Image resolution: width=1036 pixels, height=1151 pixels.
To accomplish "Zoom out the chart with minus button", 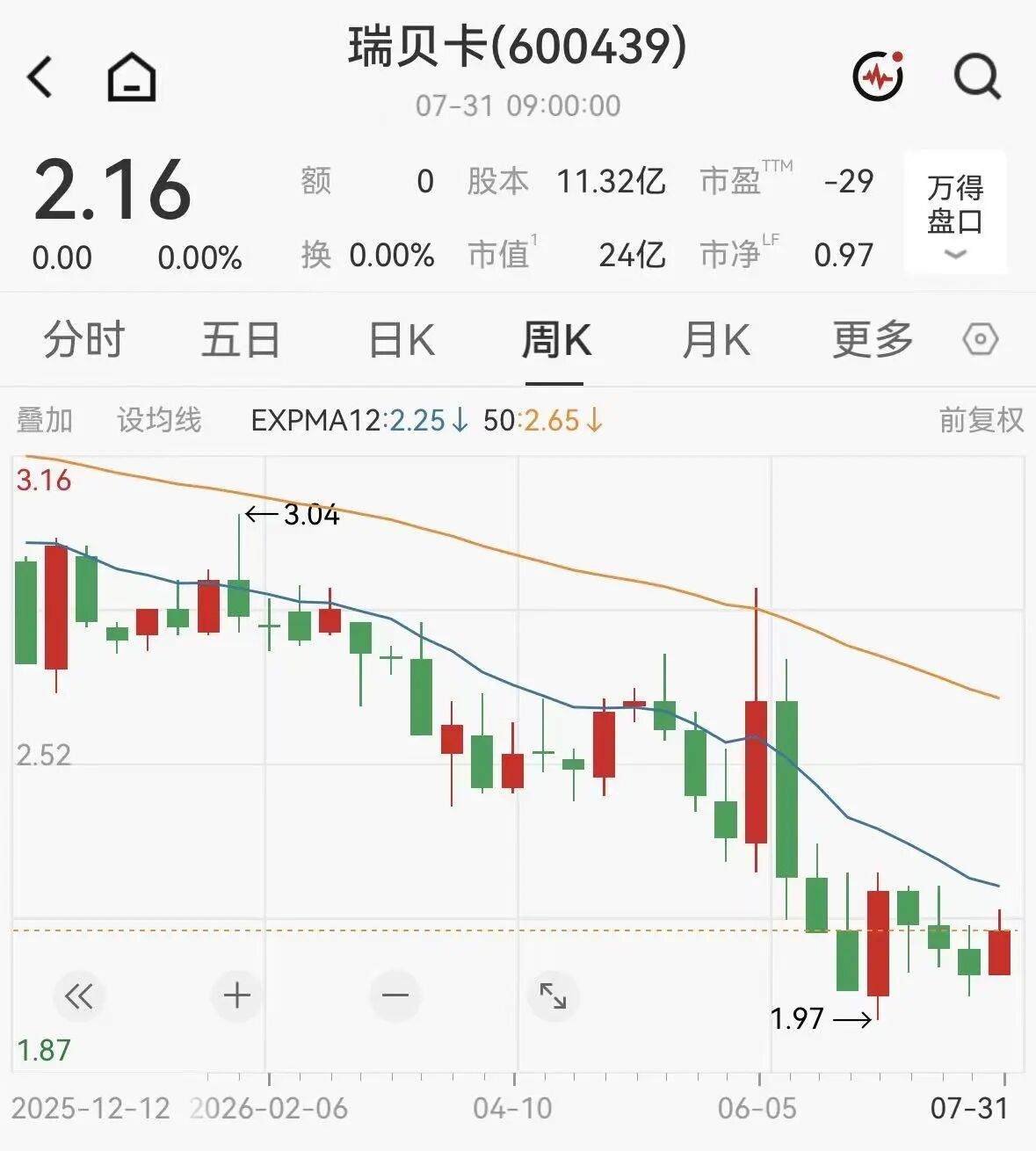I will [395, 995].
